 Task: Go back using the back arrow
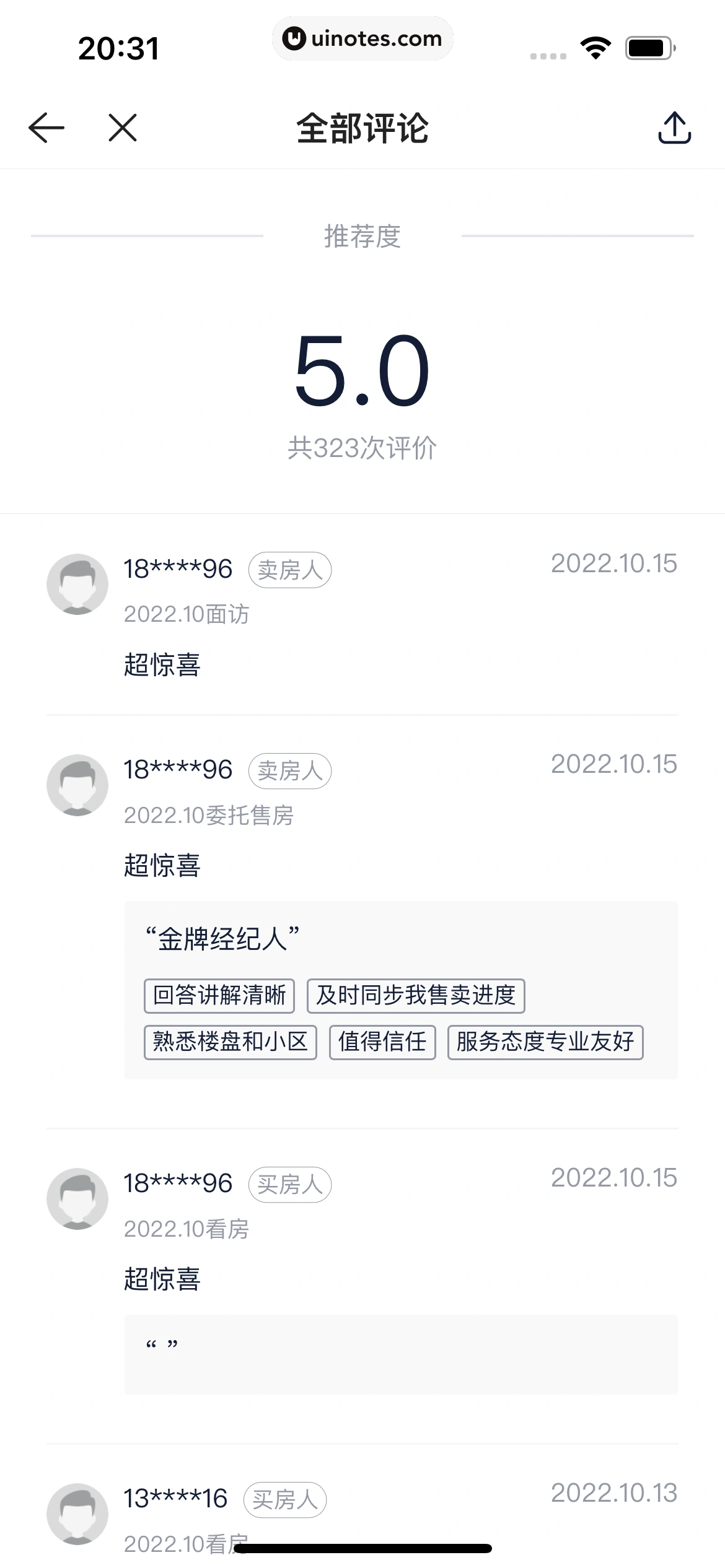(46, 128)
